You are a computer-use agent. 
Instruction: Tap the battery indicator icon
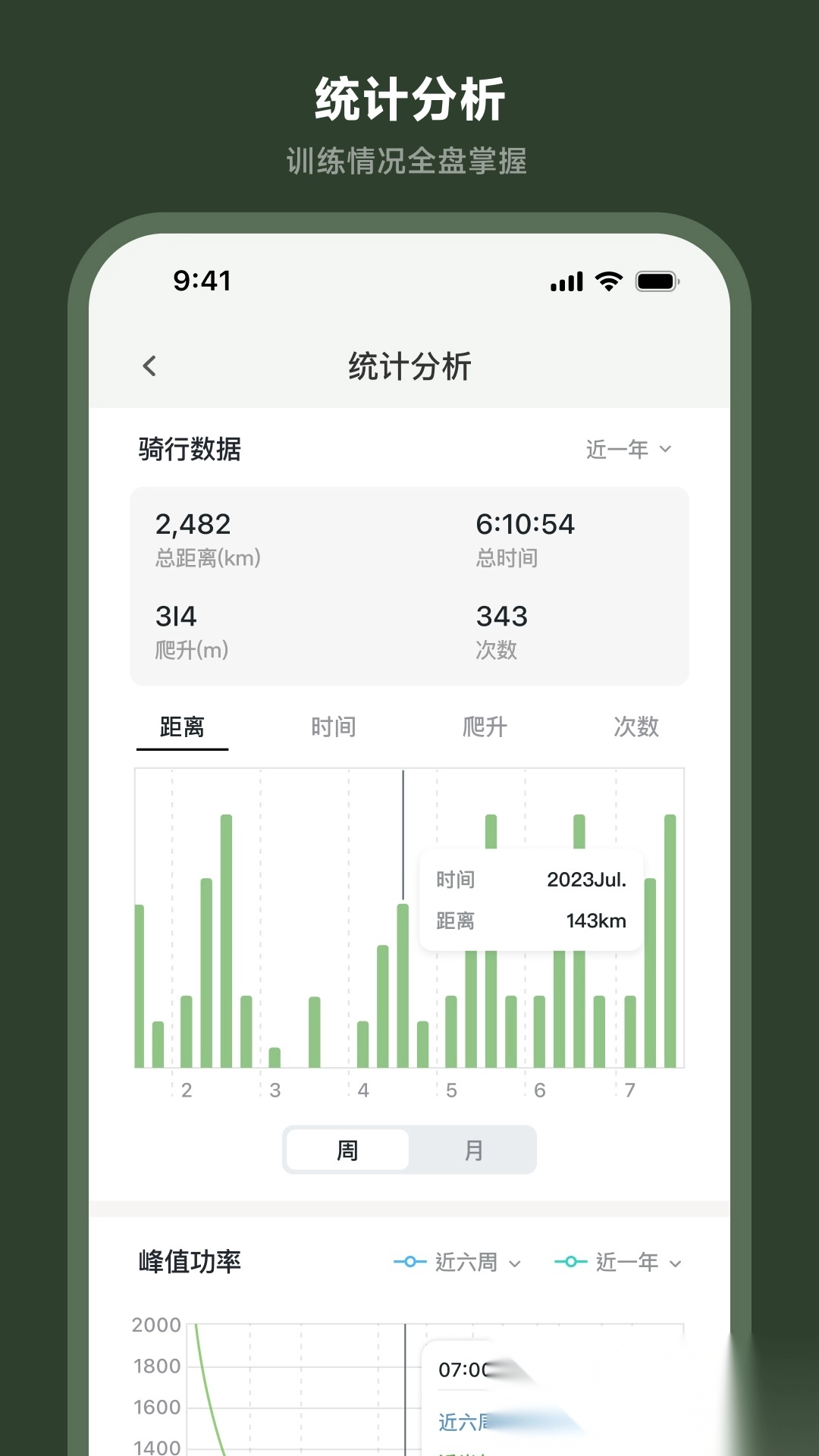click(657, 281)
